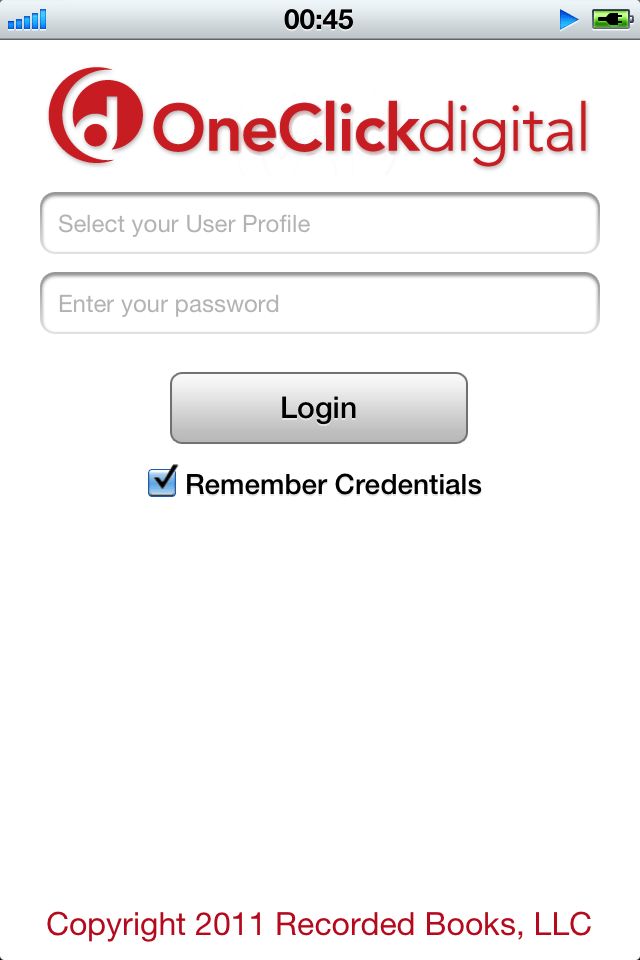Open the Select your User Profile field
Image resolution: width=640 pixels, height=960 pixels.
[x=319, y=224]
